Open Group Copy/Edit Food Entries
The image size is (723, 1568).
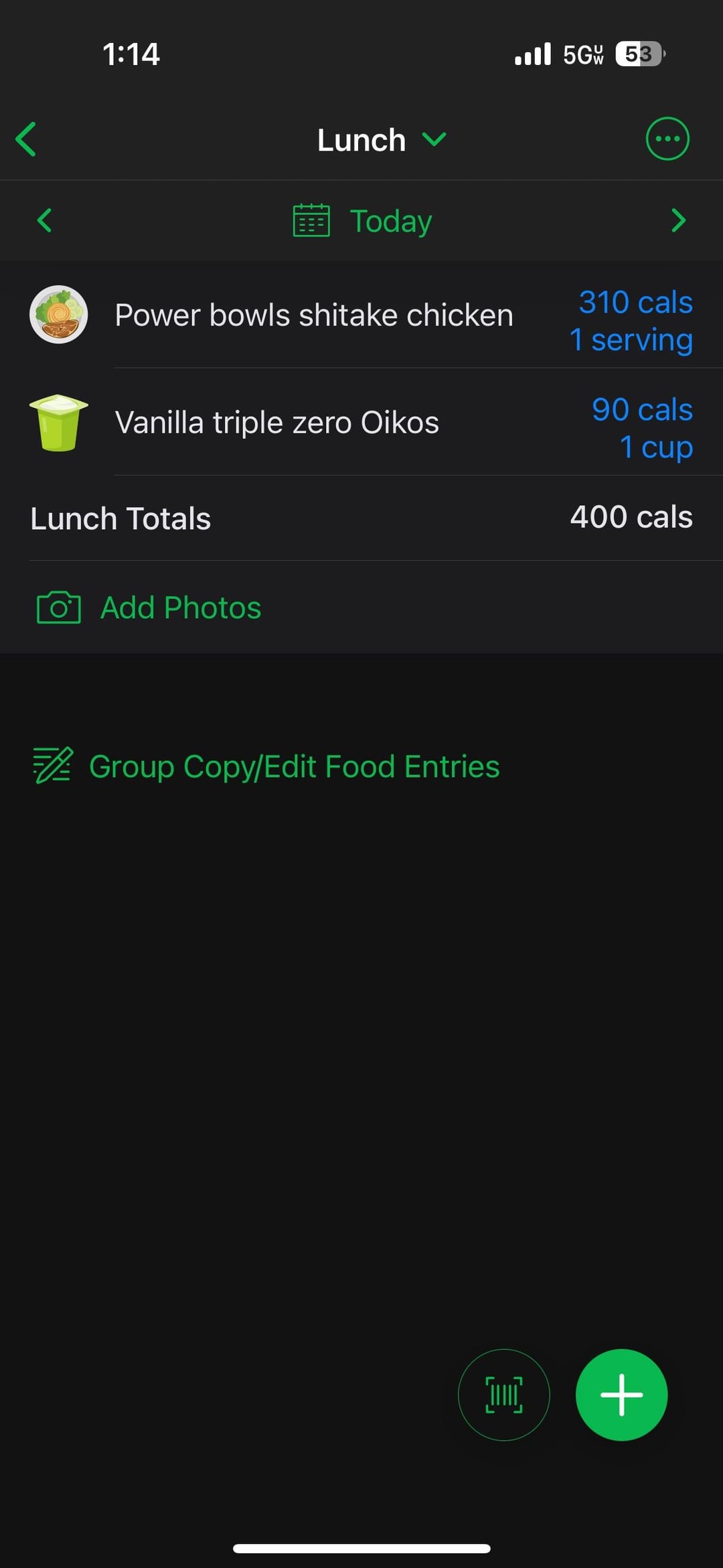(266, 766)
